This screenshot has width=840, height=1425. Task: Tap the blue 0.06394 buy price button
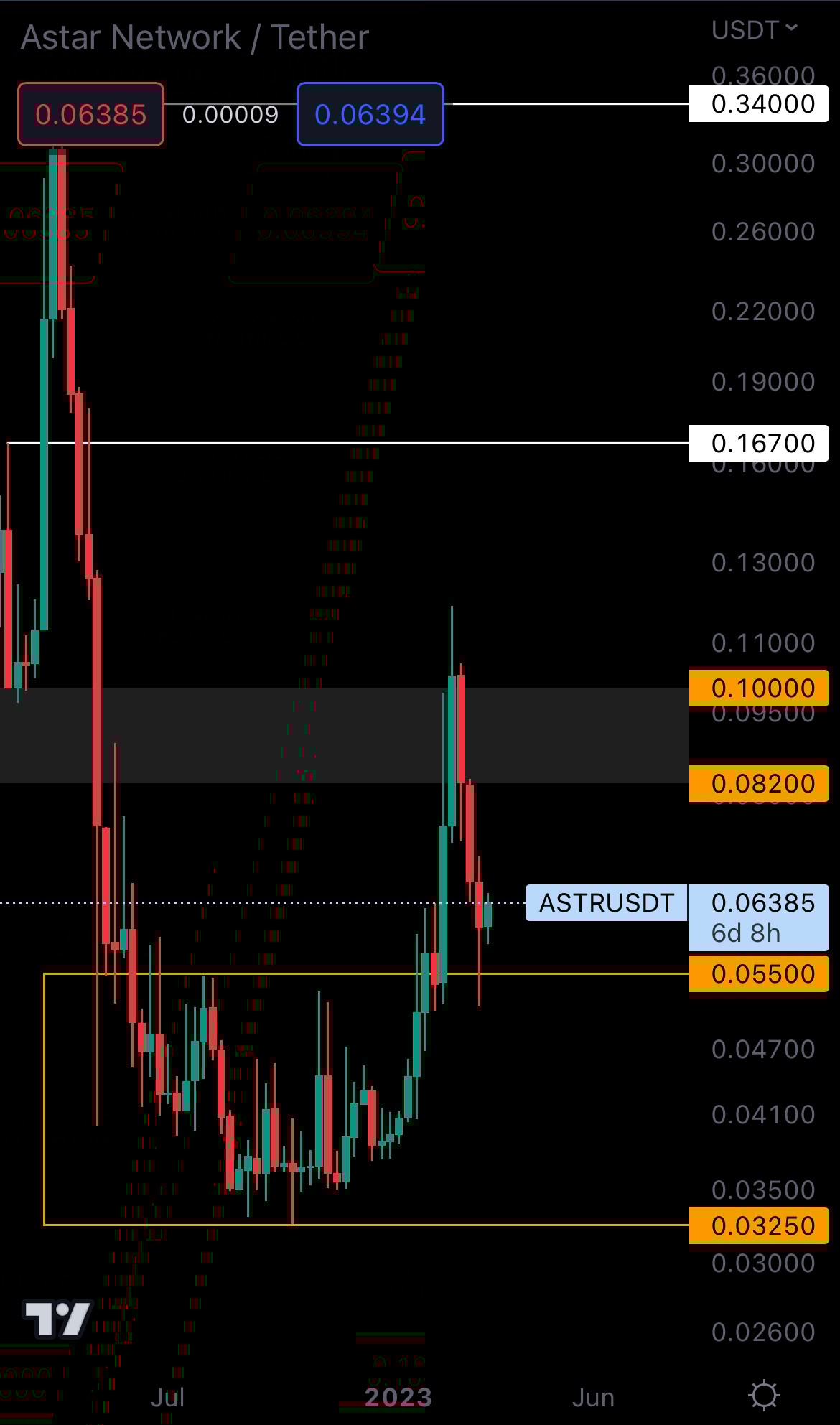coord(370,114)
